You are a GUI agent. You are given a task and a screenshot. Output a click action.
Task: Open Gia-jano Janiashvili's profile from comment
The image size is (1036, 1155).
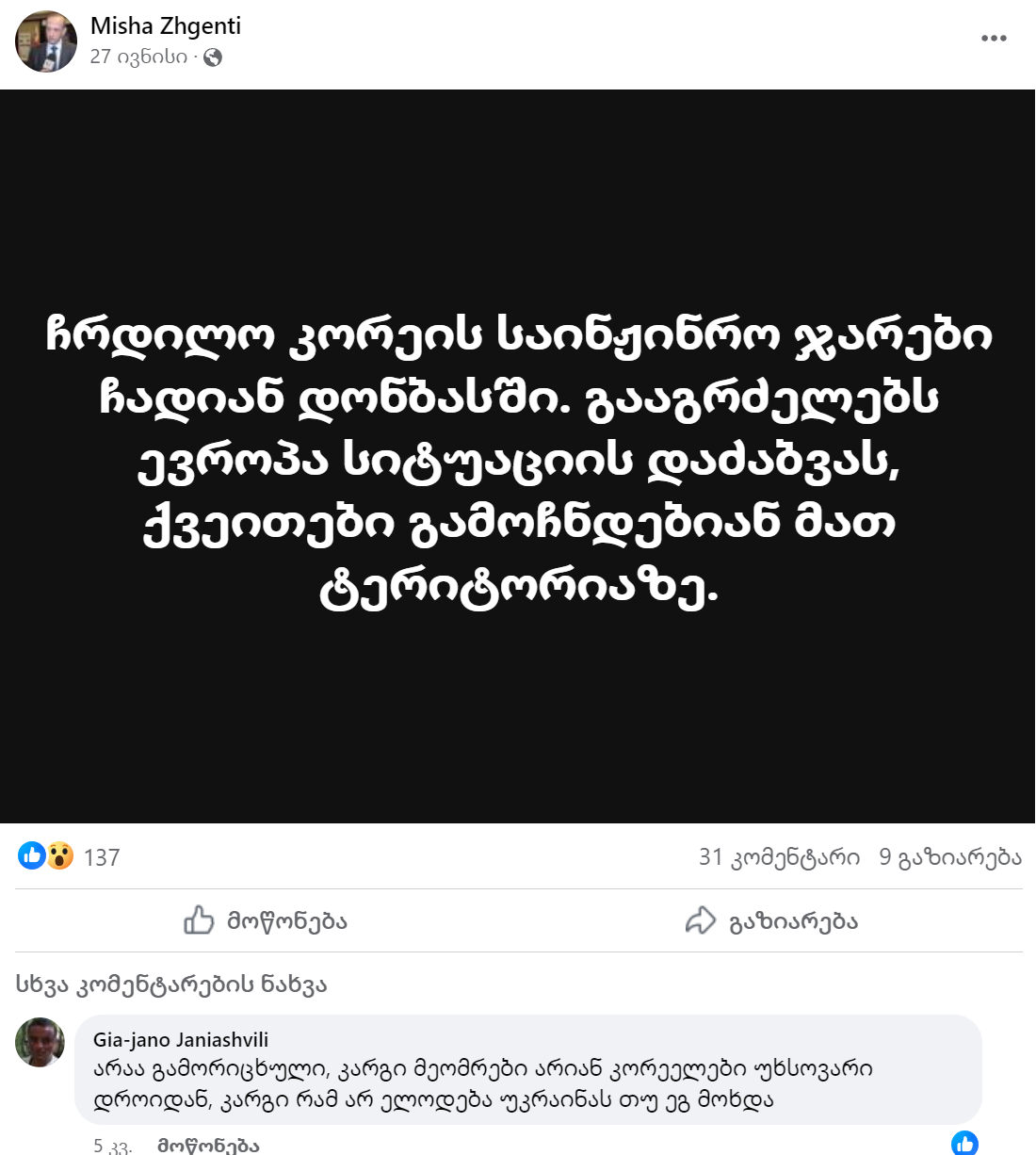click(x=181, y=1040)
